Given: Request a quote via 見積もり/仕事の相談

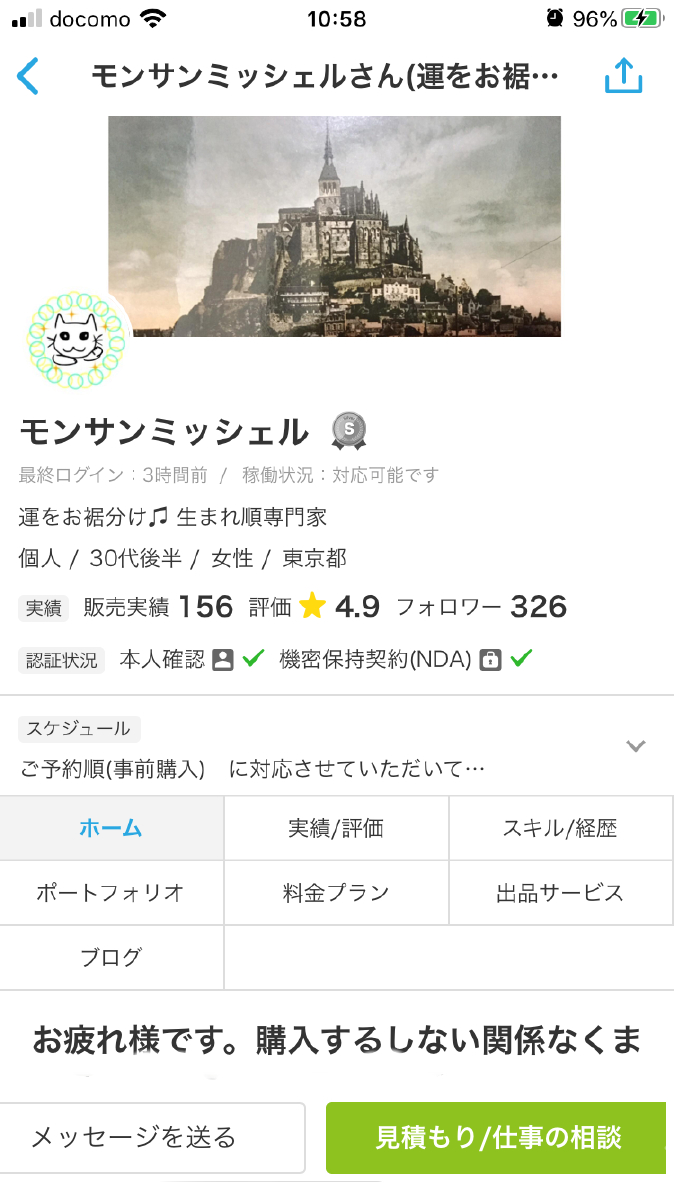Looking at the screenshot, I should click(498, 1137).
